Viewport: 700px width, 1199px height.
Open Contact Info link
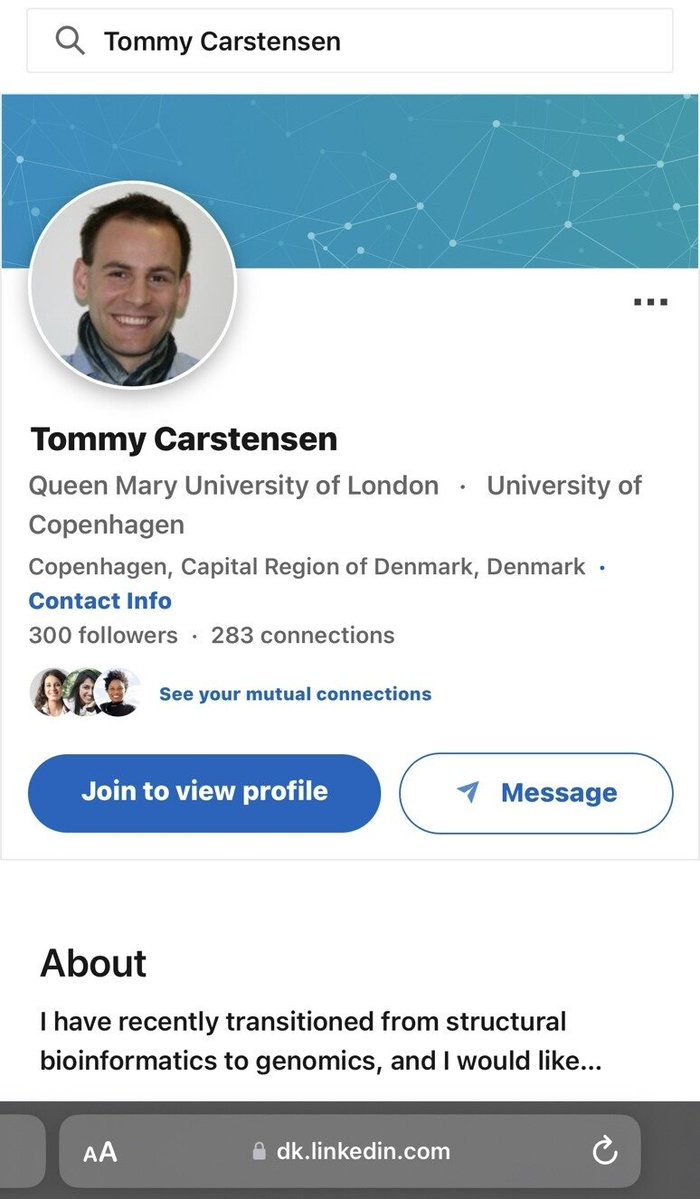pyautogui.click(x=100, y=601)
